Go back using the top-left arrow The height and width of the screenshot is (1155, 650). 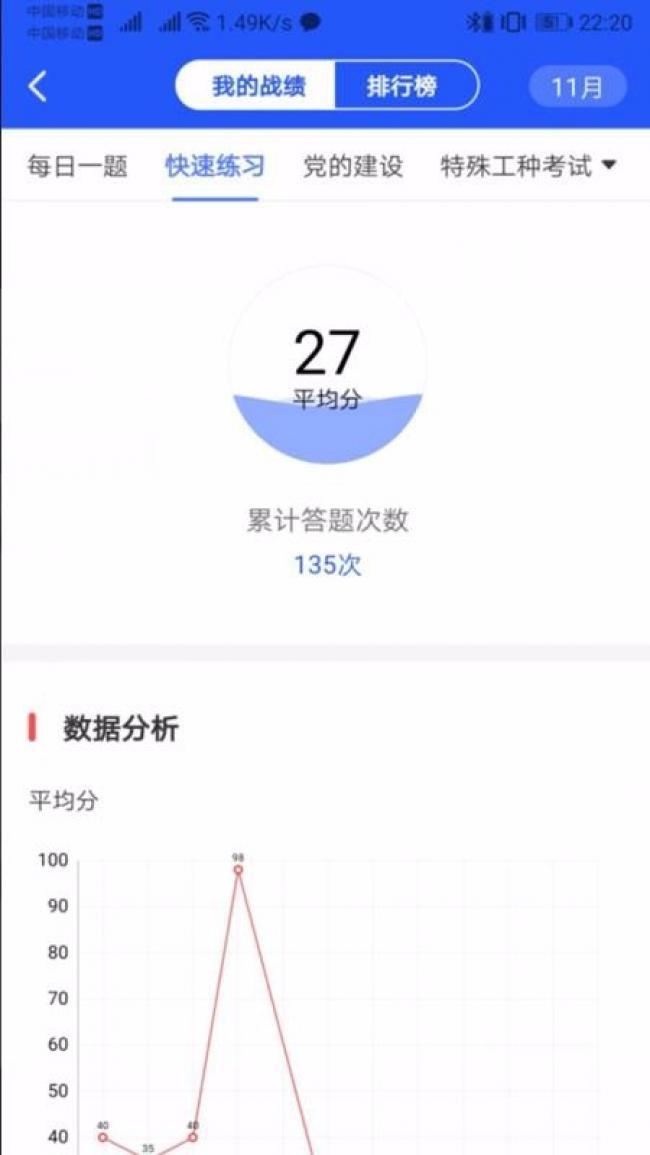point(38,87)
